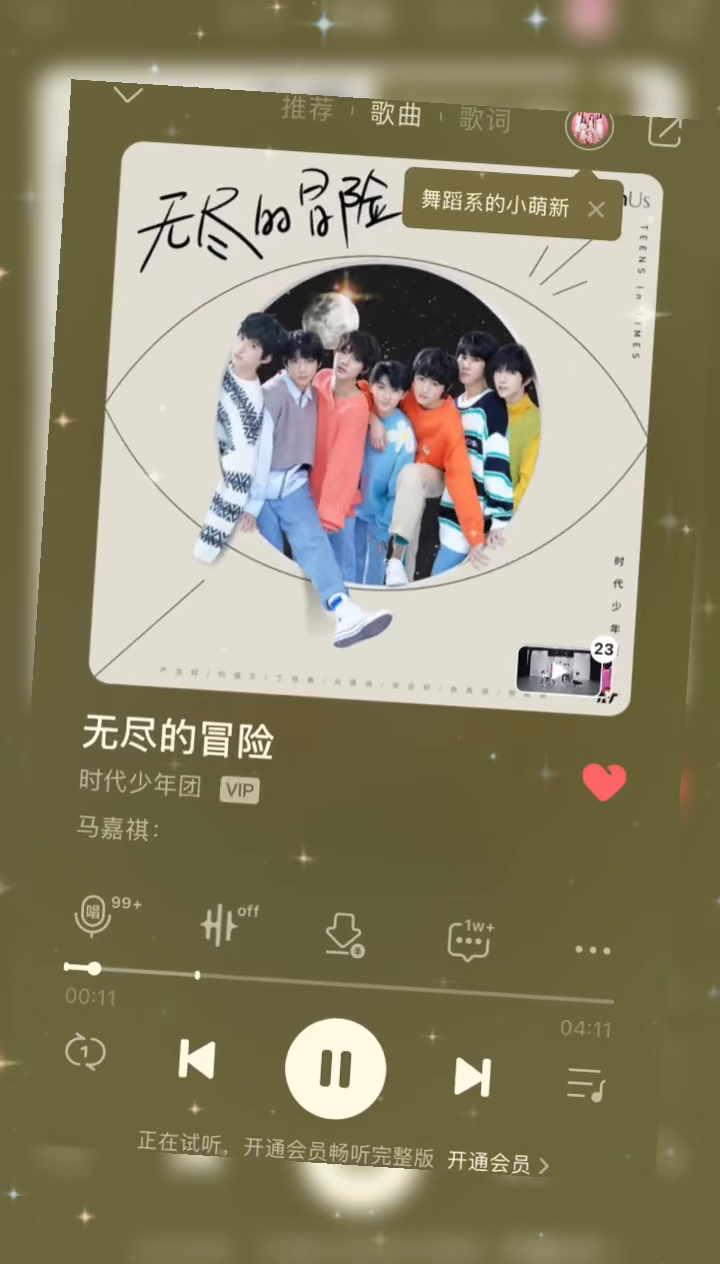Open the round avatar at the top

point(589,127)
